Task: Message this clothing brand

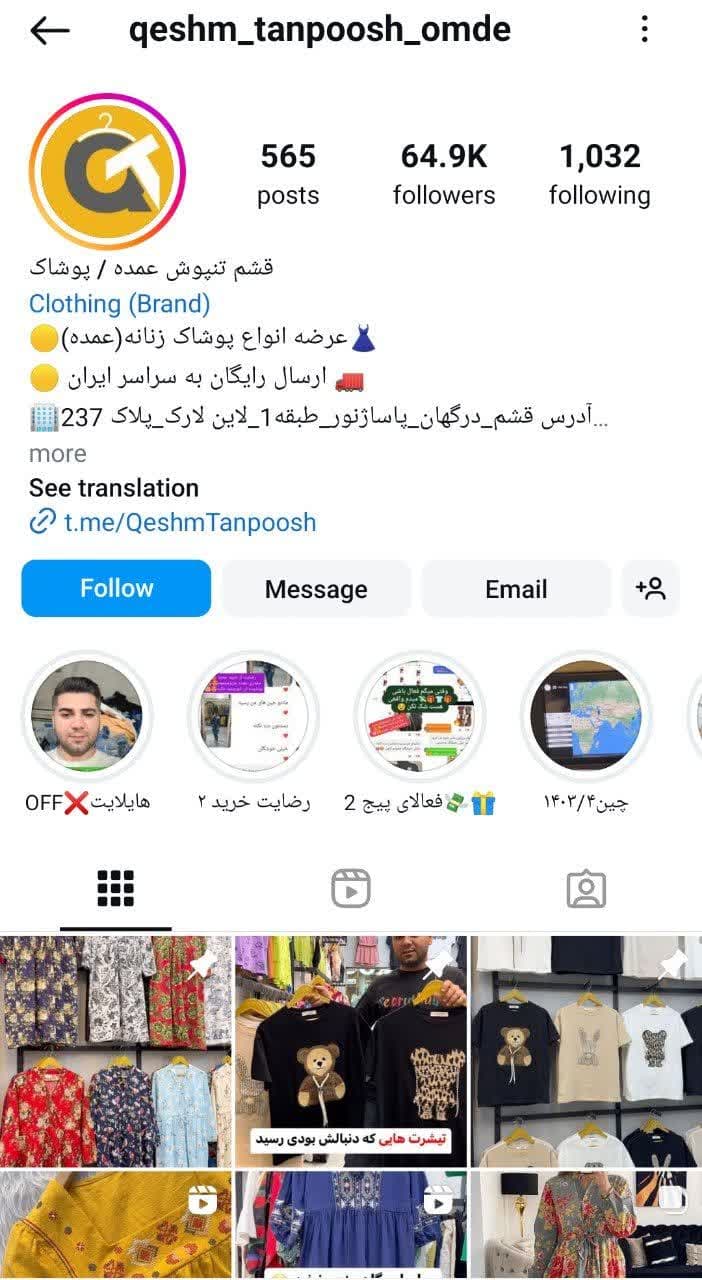Action: pos(316,589)
